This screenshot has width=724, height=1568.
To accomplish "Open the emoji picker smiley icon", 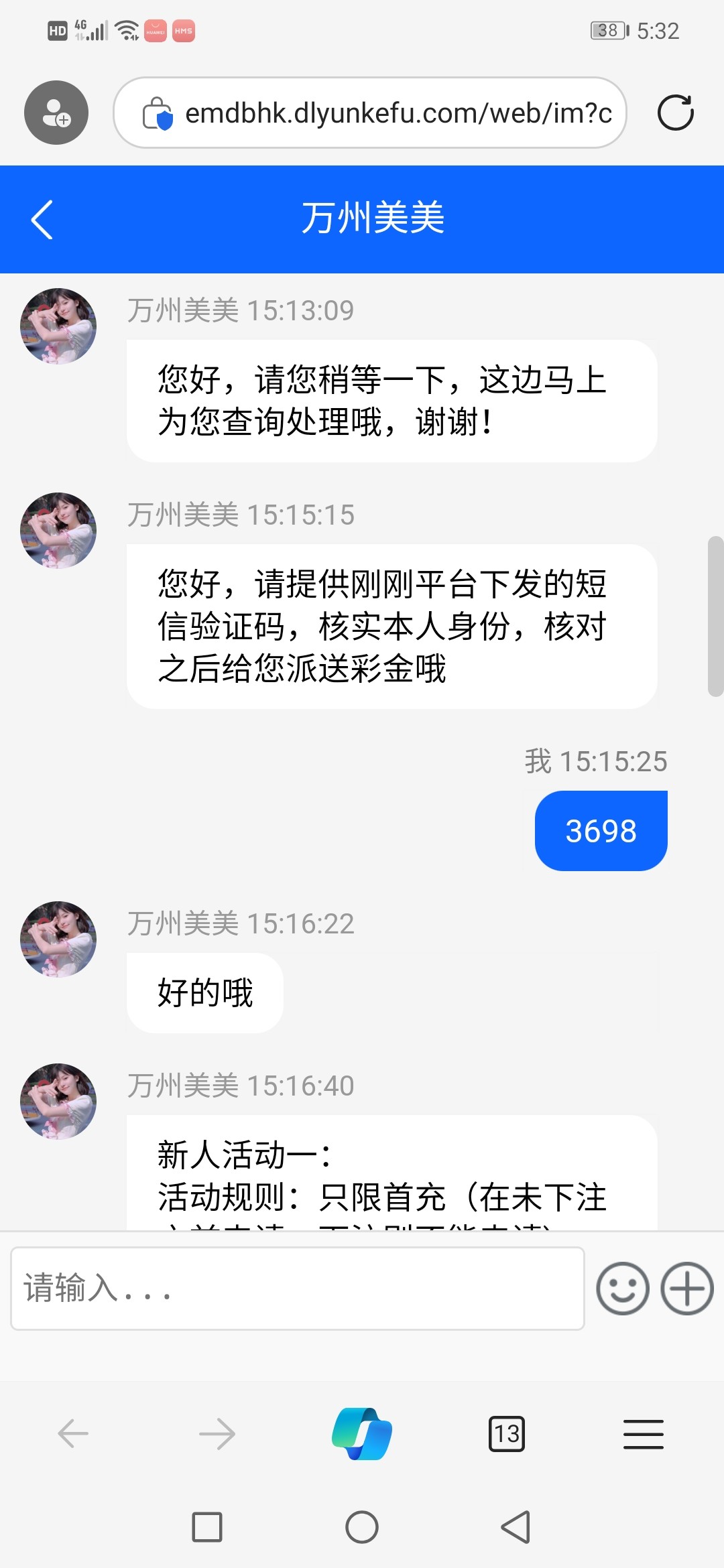I will tap(623, 1288).
